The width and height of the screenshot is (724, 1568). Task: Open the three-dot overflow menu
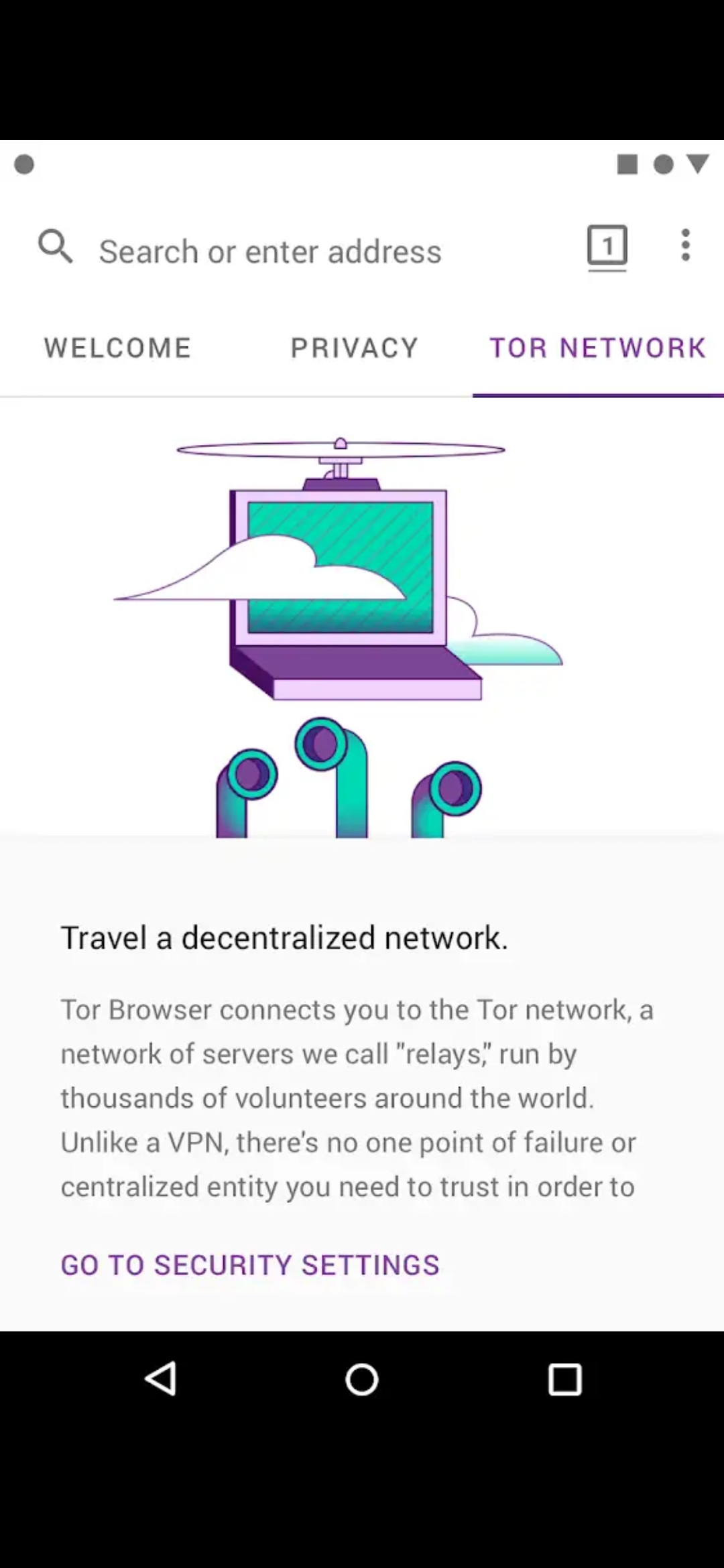point(685,245)
